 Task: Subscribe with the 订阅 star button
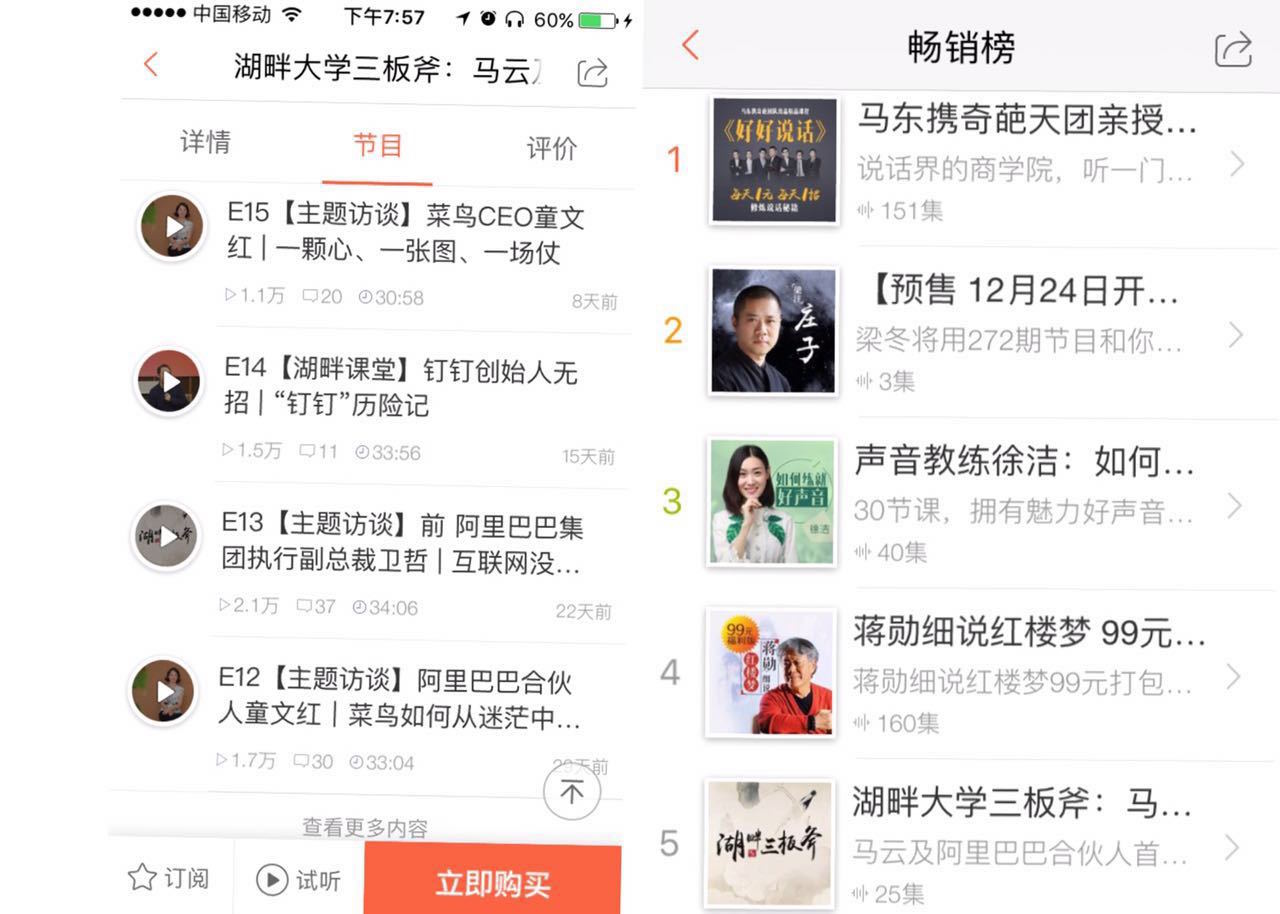click(x=169, y=878)
